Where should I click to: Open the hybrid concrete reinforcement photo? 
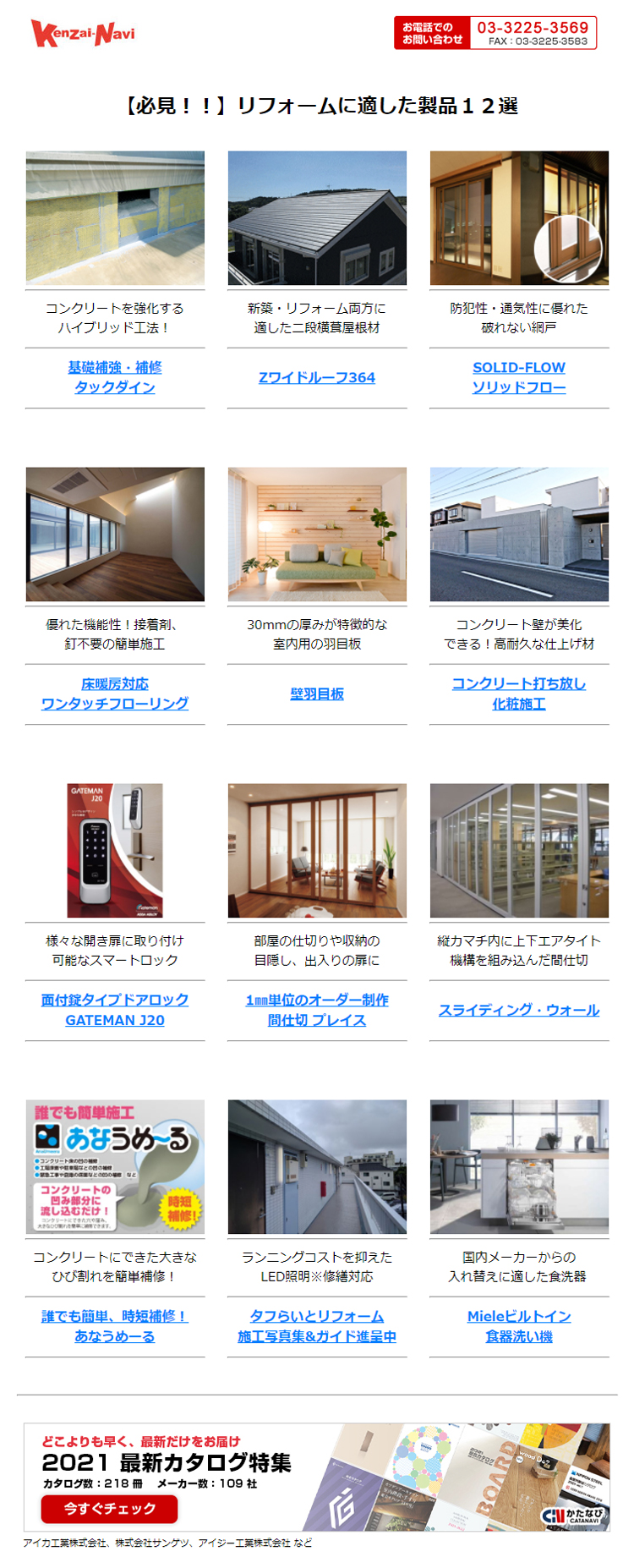(115, 218)
